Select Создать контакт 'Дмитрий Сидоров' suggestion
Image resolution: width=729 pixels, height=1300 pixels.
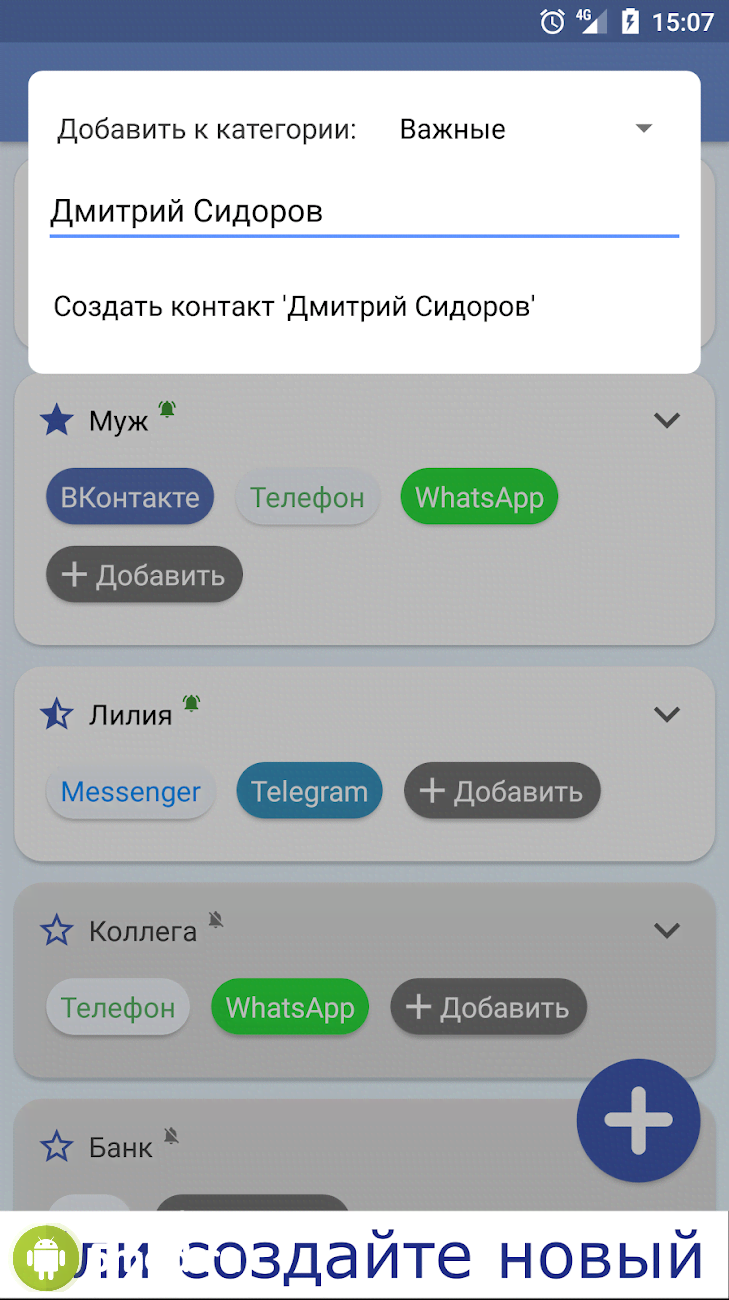pos(295,306)
